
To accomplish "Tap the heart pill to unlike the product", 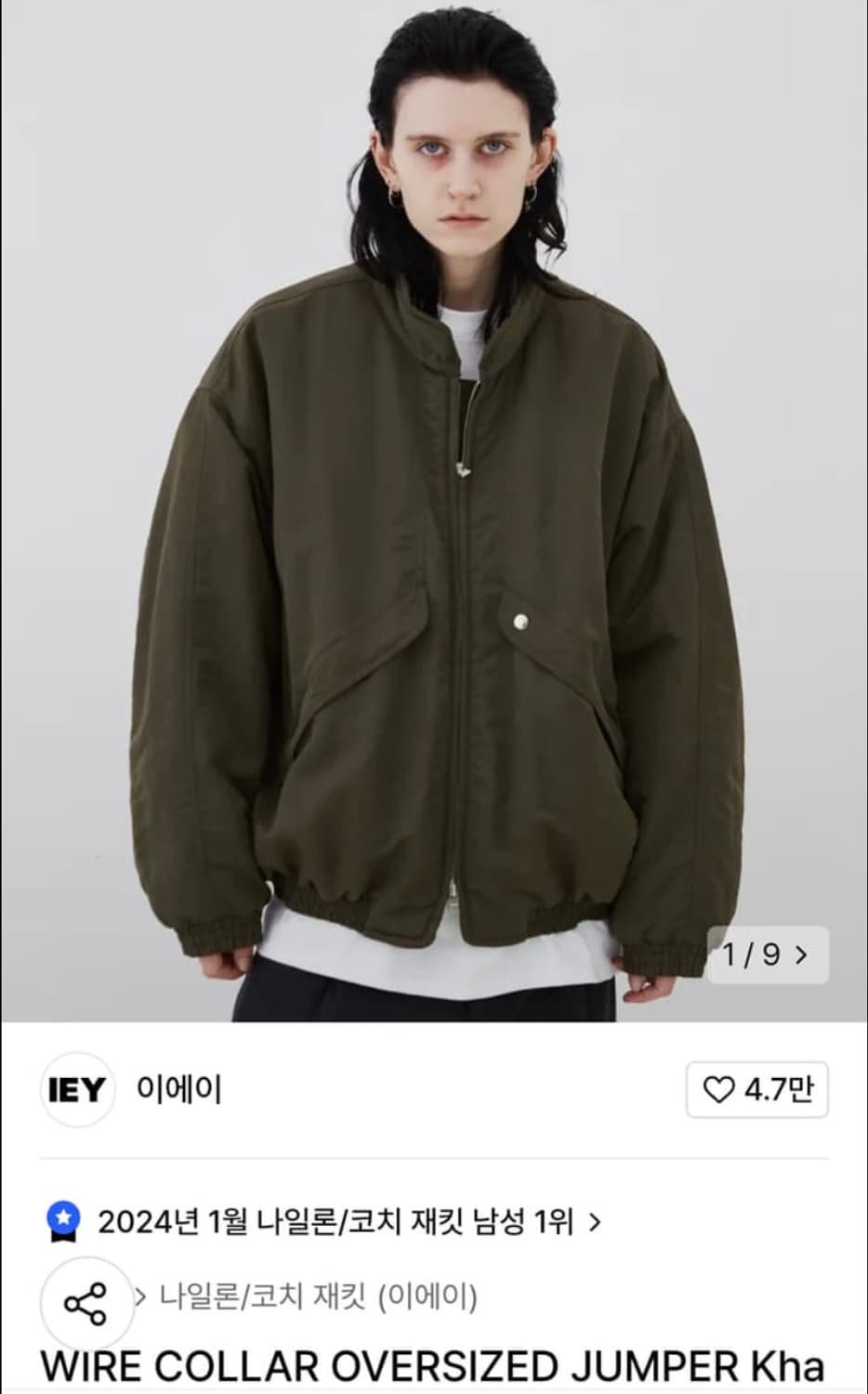I will 757,1090.
